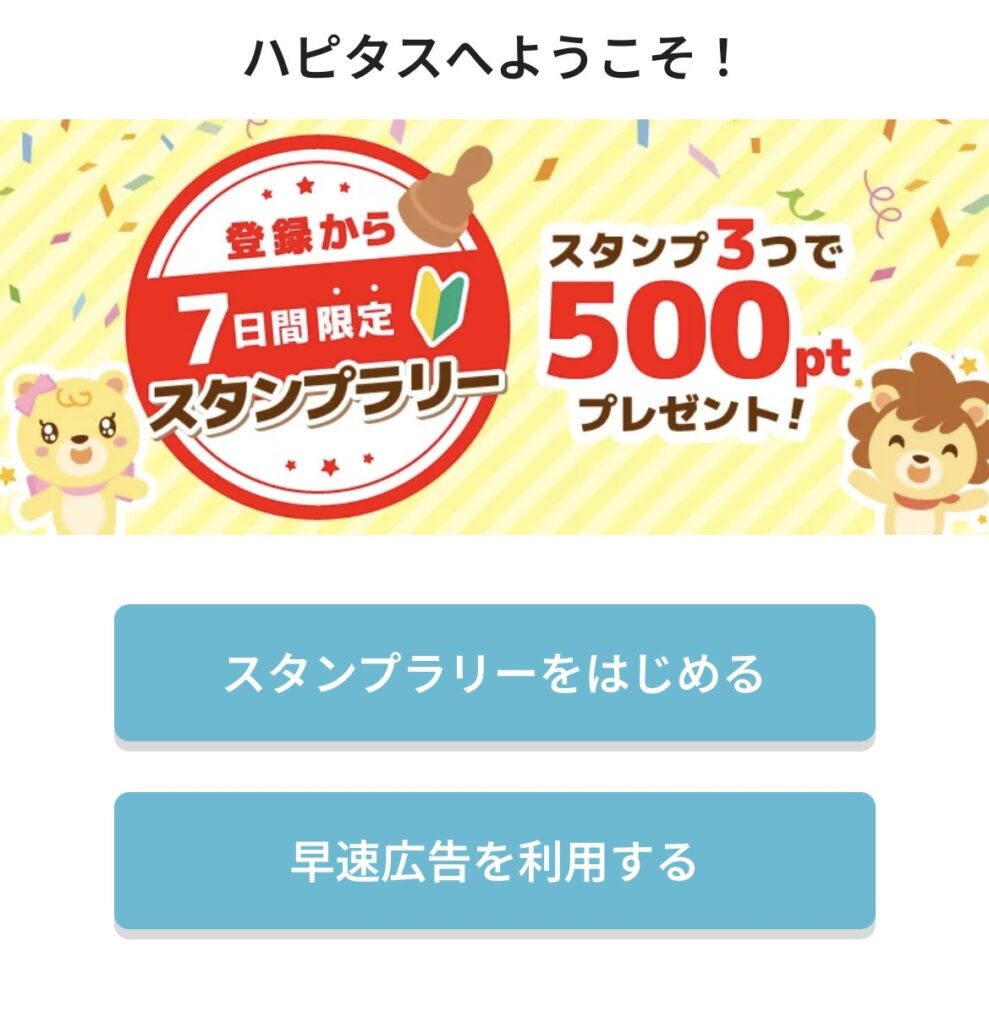Open the スタンプラリー 500pt banner
Image resolution: width=989 pixels, height=1024 pixels.
494,327
